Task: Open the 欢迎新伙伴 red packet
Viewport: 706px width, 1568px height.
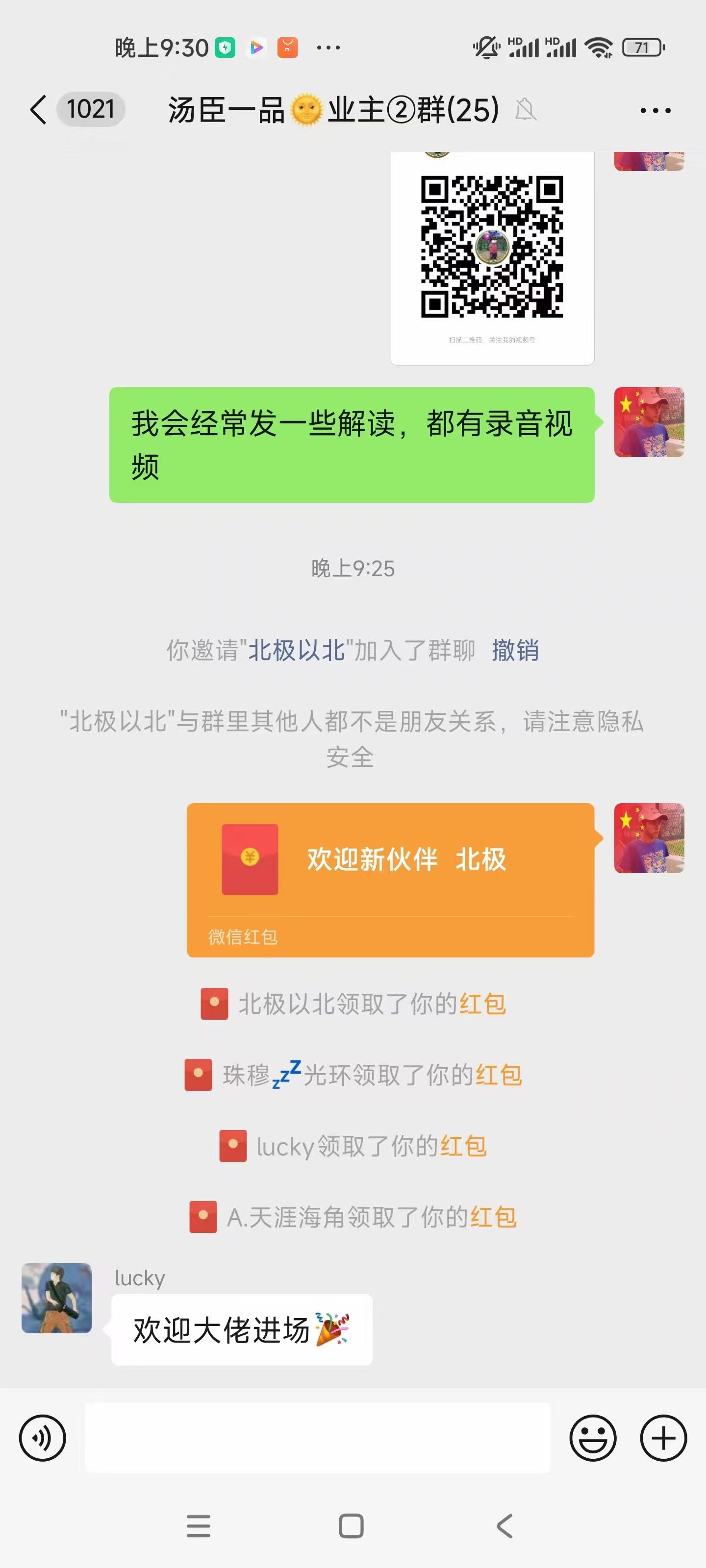Action: (x=390, y=879)
